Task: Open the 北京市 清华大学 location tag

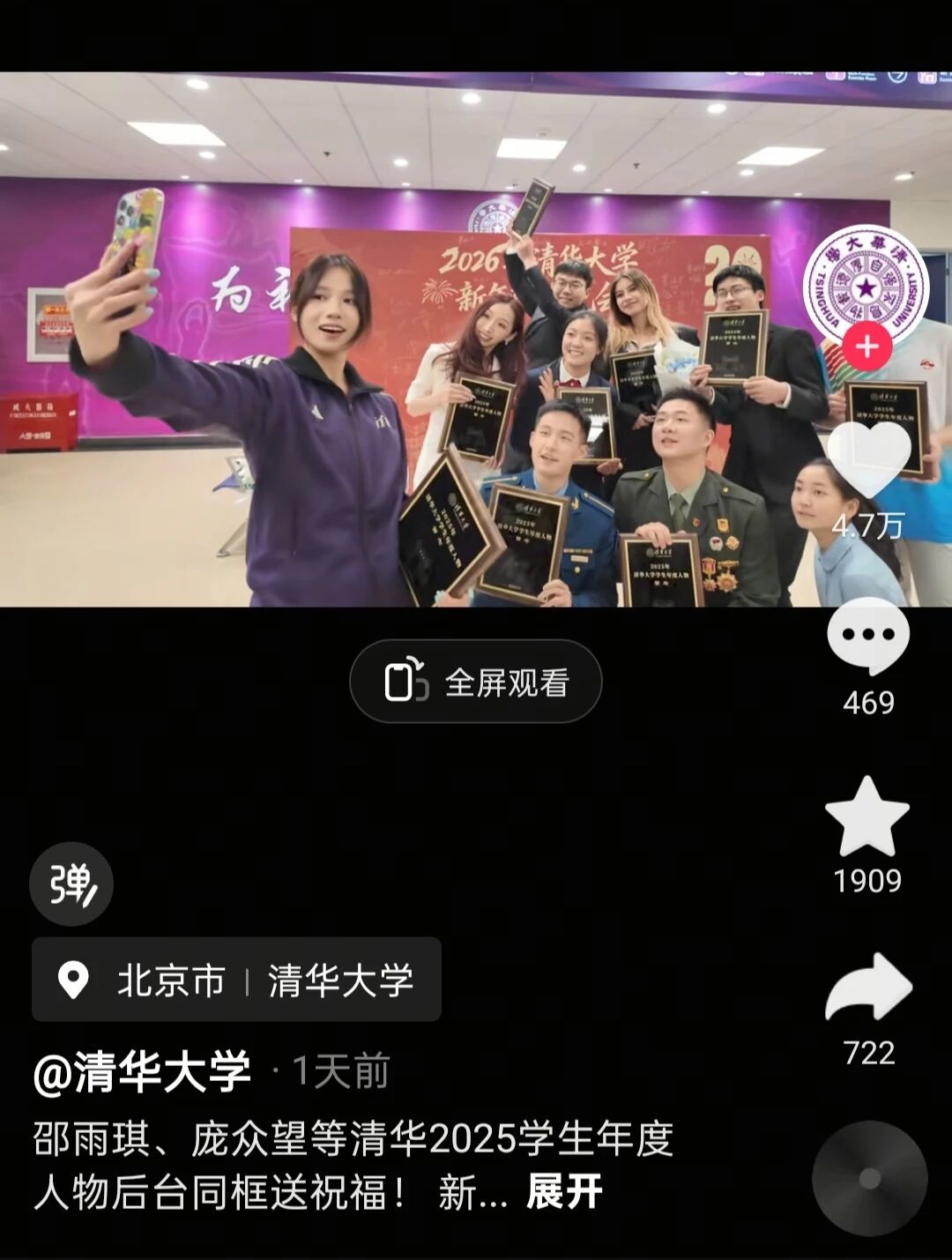Action: [x=236, y=980]
